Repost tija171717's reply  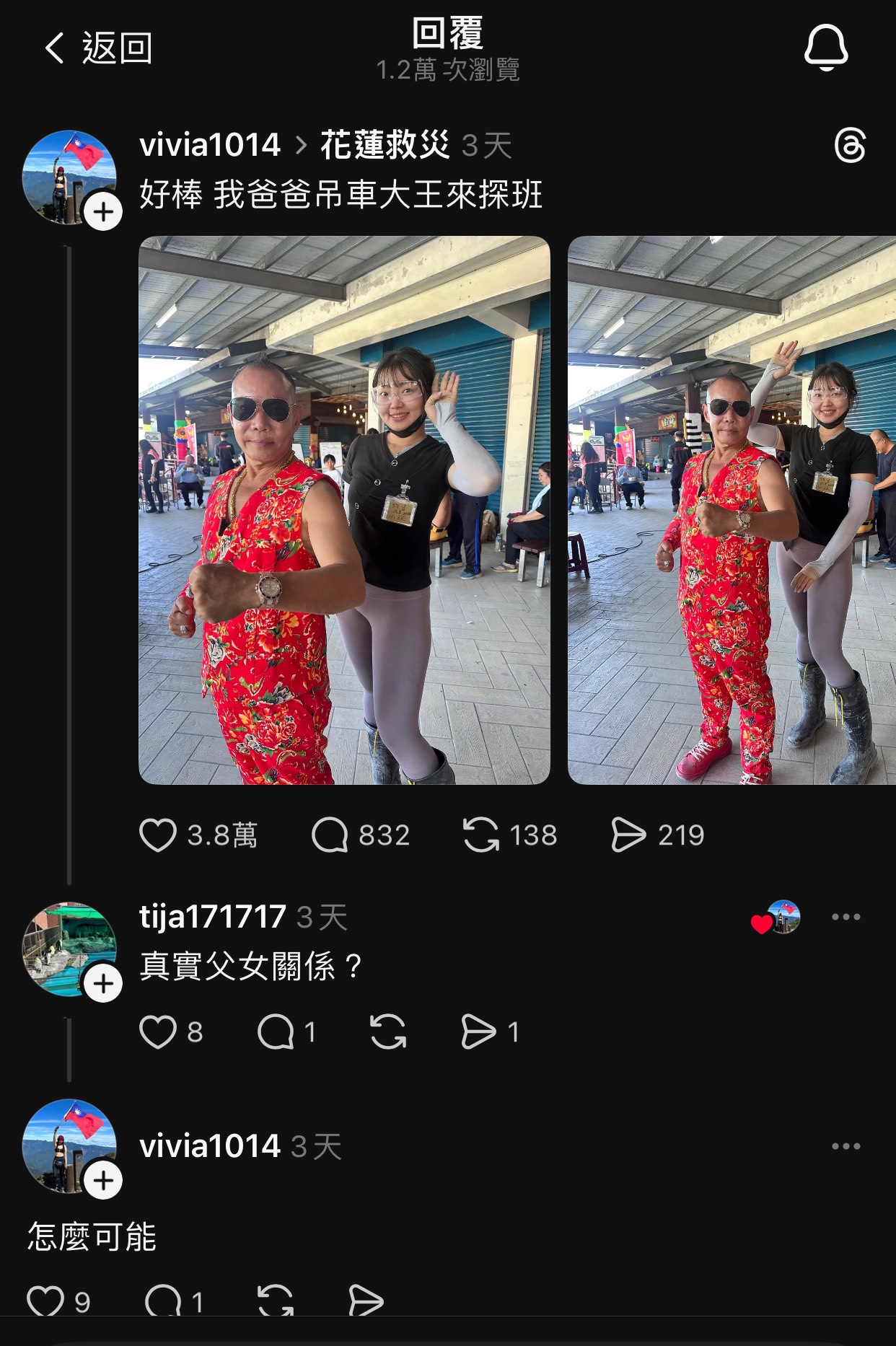pyautogui.click(x=388, y=1032)
